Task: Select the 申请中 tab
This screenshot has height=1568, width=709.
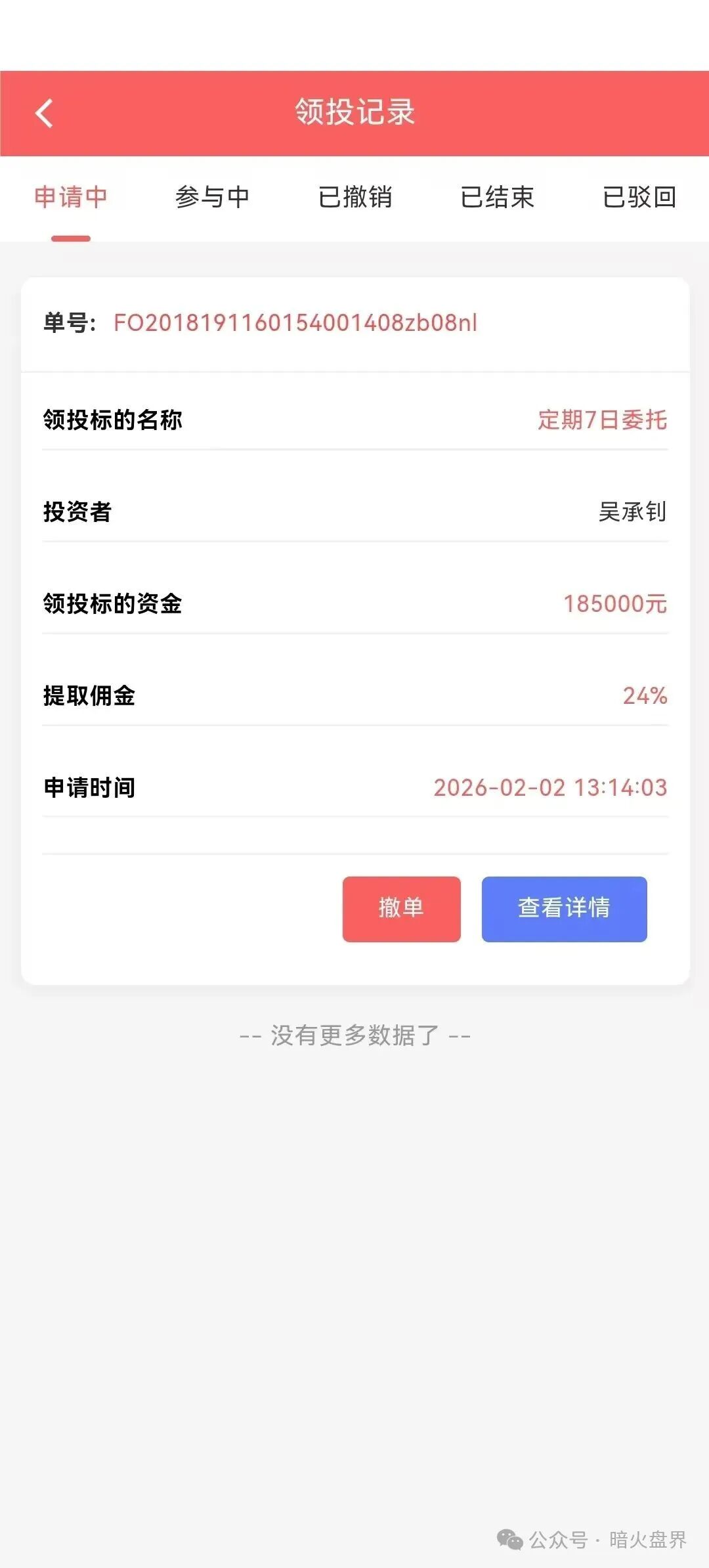Action: [x=71, y=197]
